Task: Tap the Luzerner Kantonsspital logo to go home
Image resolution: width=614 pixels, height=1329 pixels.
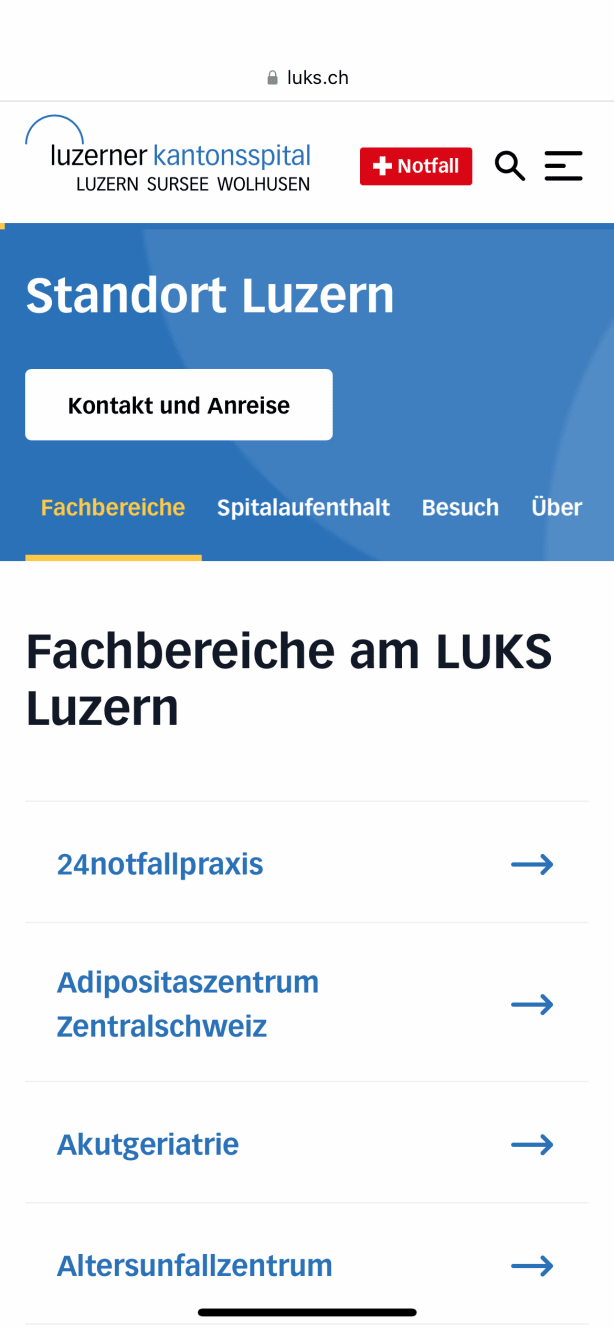Action: coord(168,154)
